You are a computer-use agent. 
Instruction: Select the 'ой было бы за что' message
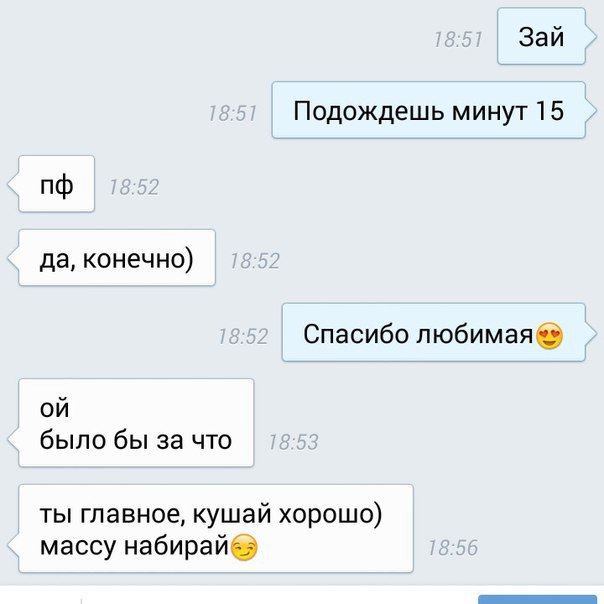coord(136,424)
